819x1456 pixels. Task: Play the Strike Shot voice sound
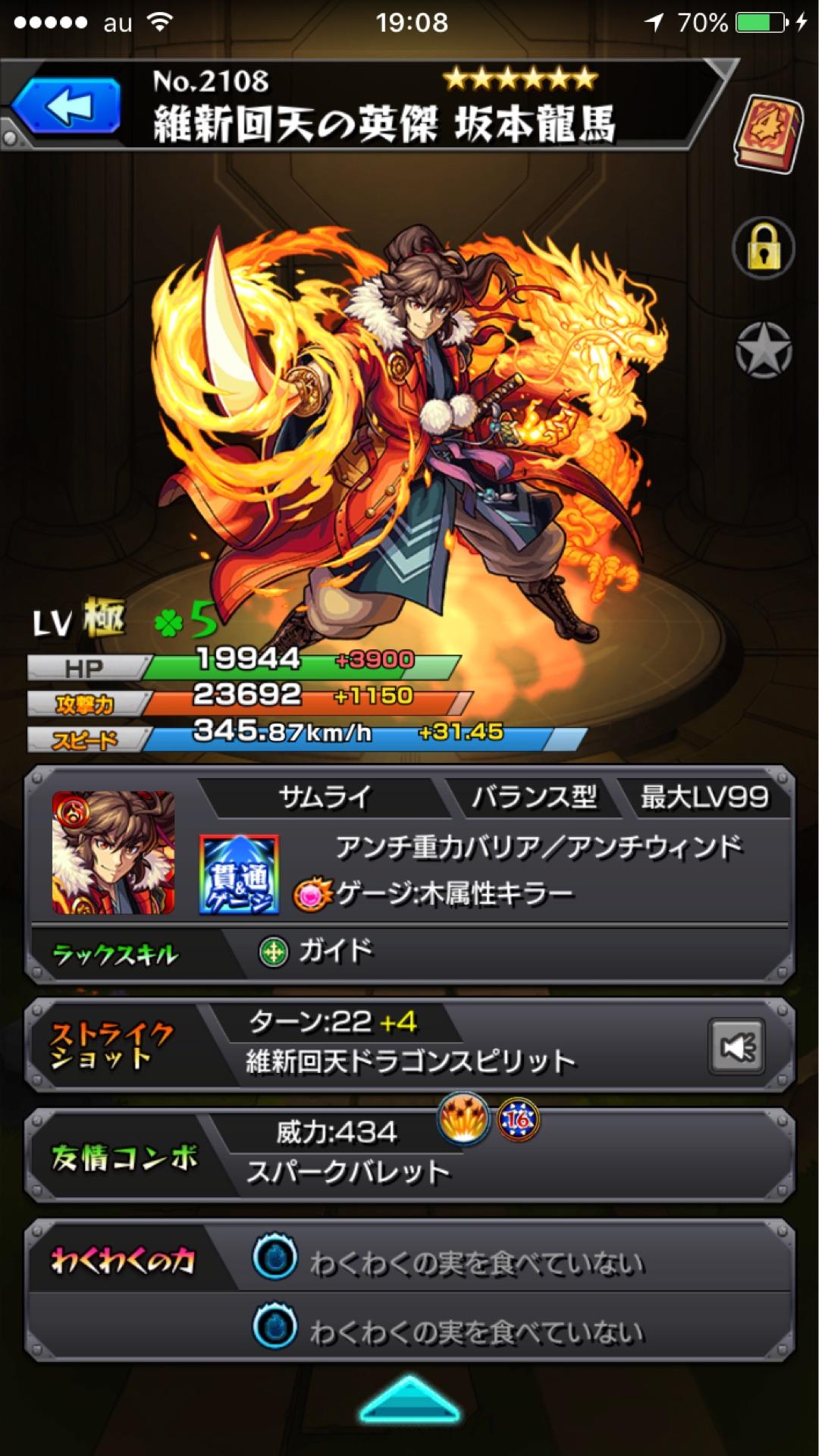click(x=736, y=1047)
